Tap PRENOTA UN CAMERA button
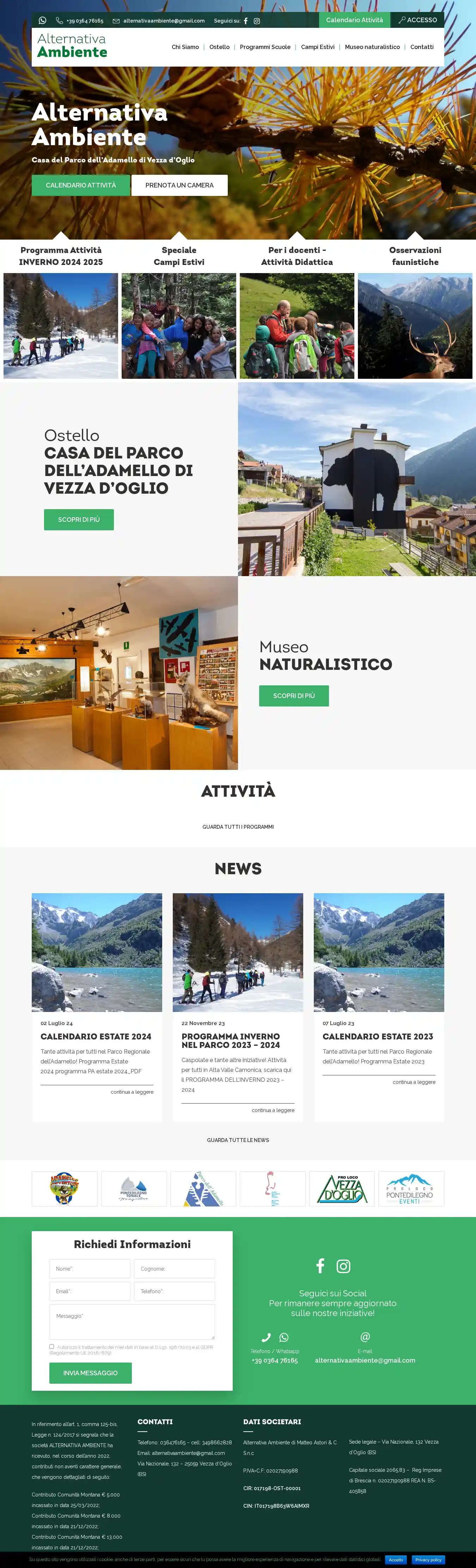This screenshot has height=1568, width=476. (x=179, y=185)
